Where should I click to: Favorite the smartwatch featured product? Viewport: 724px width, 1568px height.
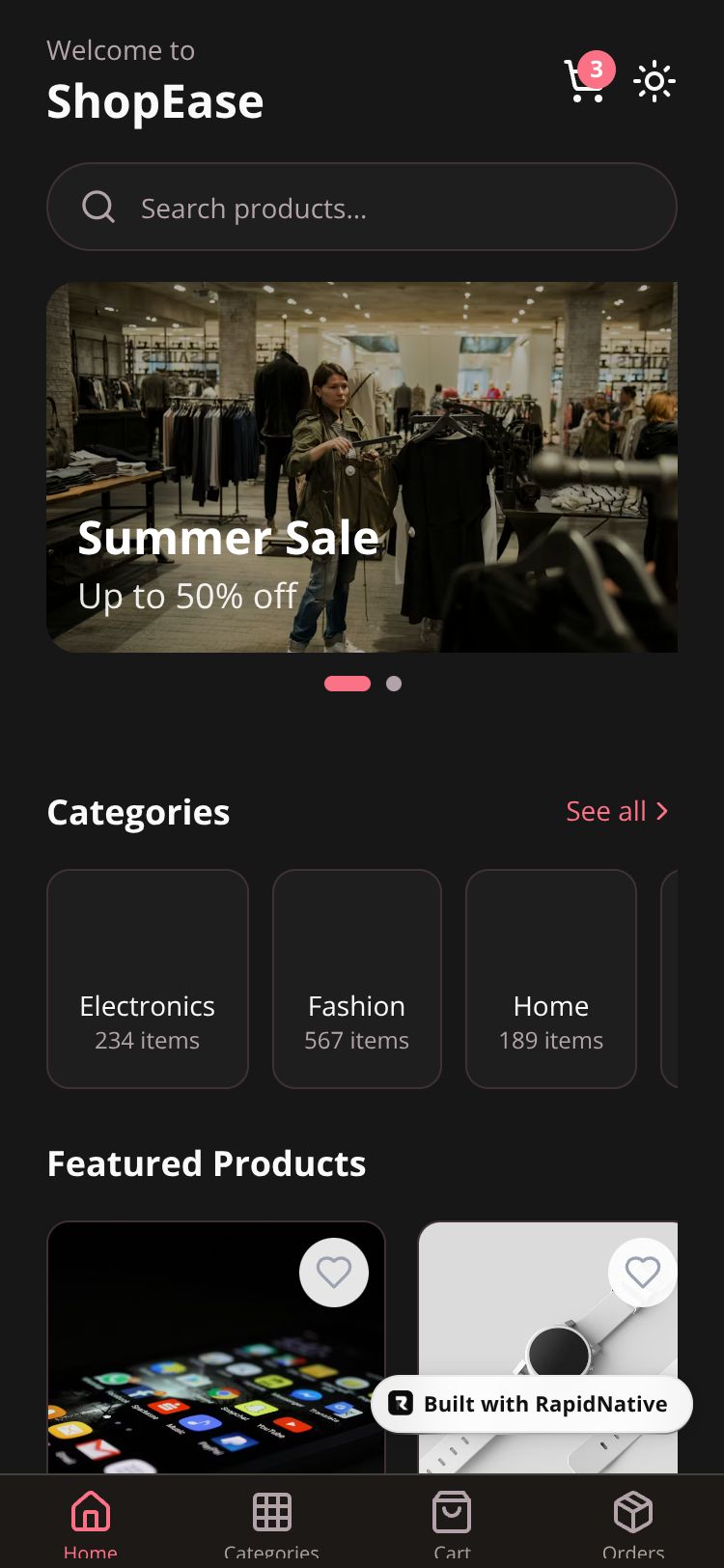pos(642,1273)
